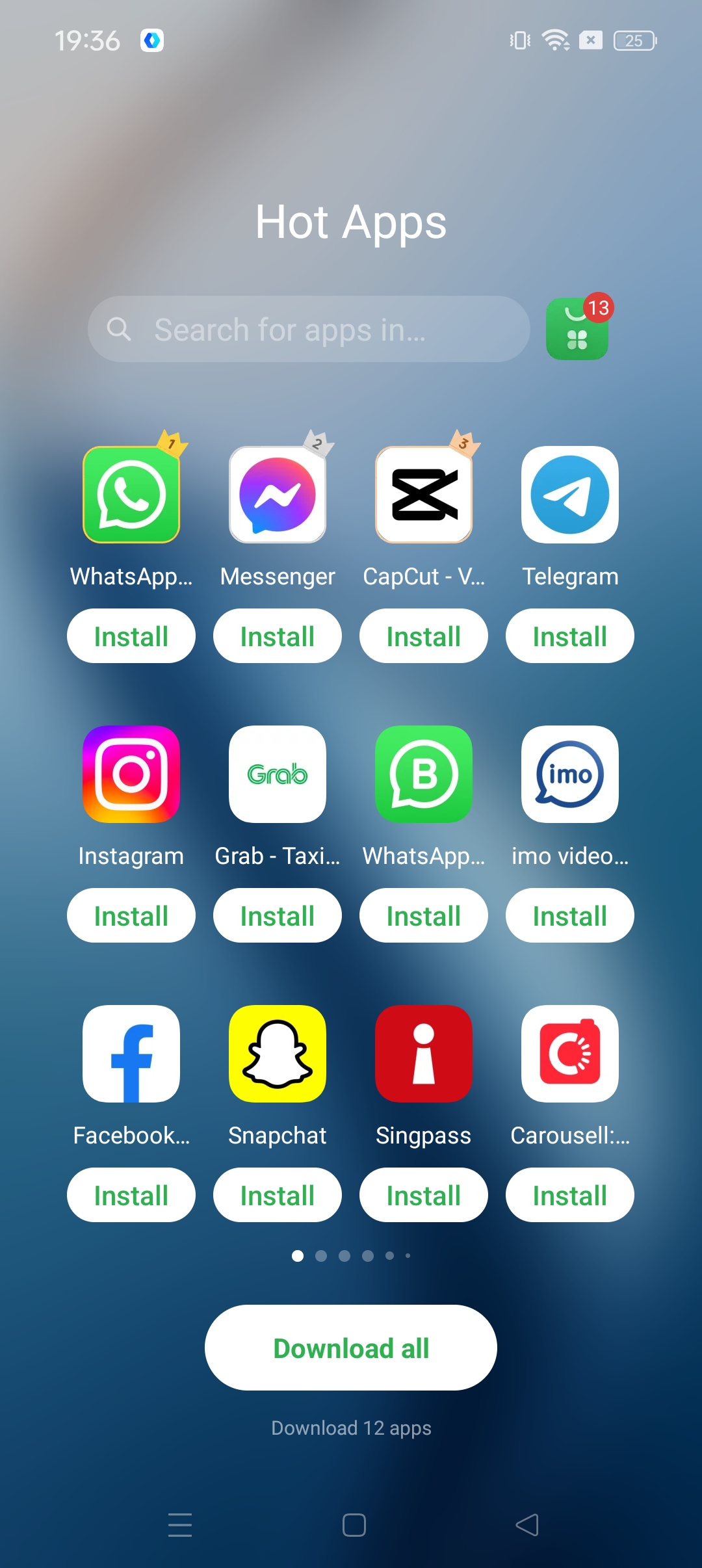
Task: Go back using the navigation bar
Action: coord(527,1525)
